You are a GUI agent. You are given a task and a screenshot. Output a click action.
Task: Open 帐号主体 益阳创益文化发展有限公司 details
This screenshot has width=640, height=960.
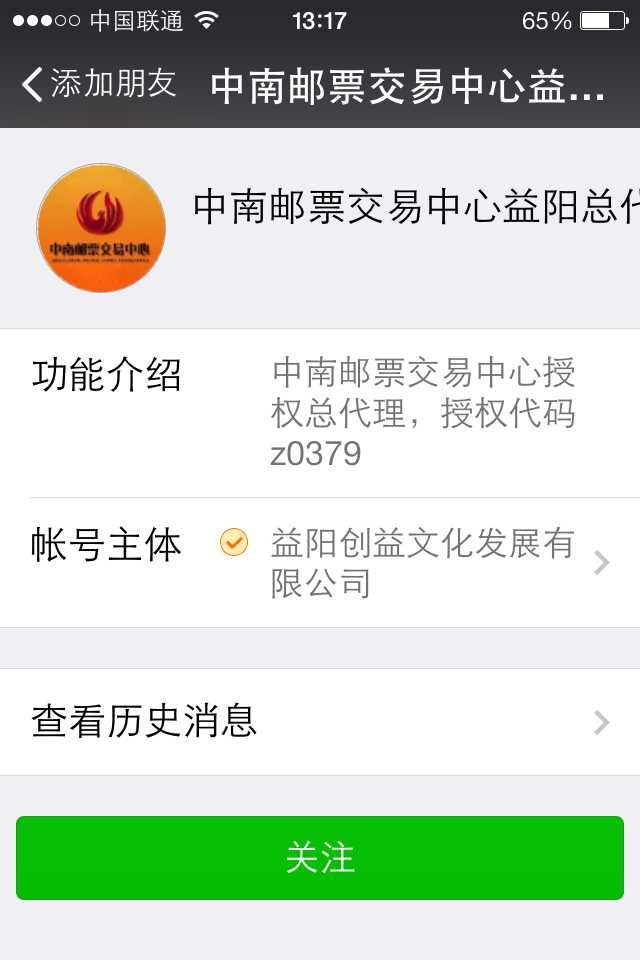[320, 563]
